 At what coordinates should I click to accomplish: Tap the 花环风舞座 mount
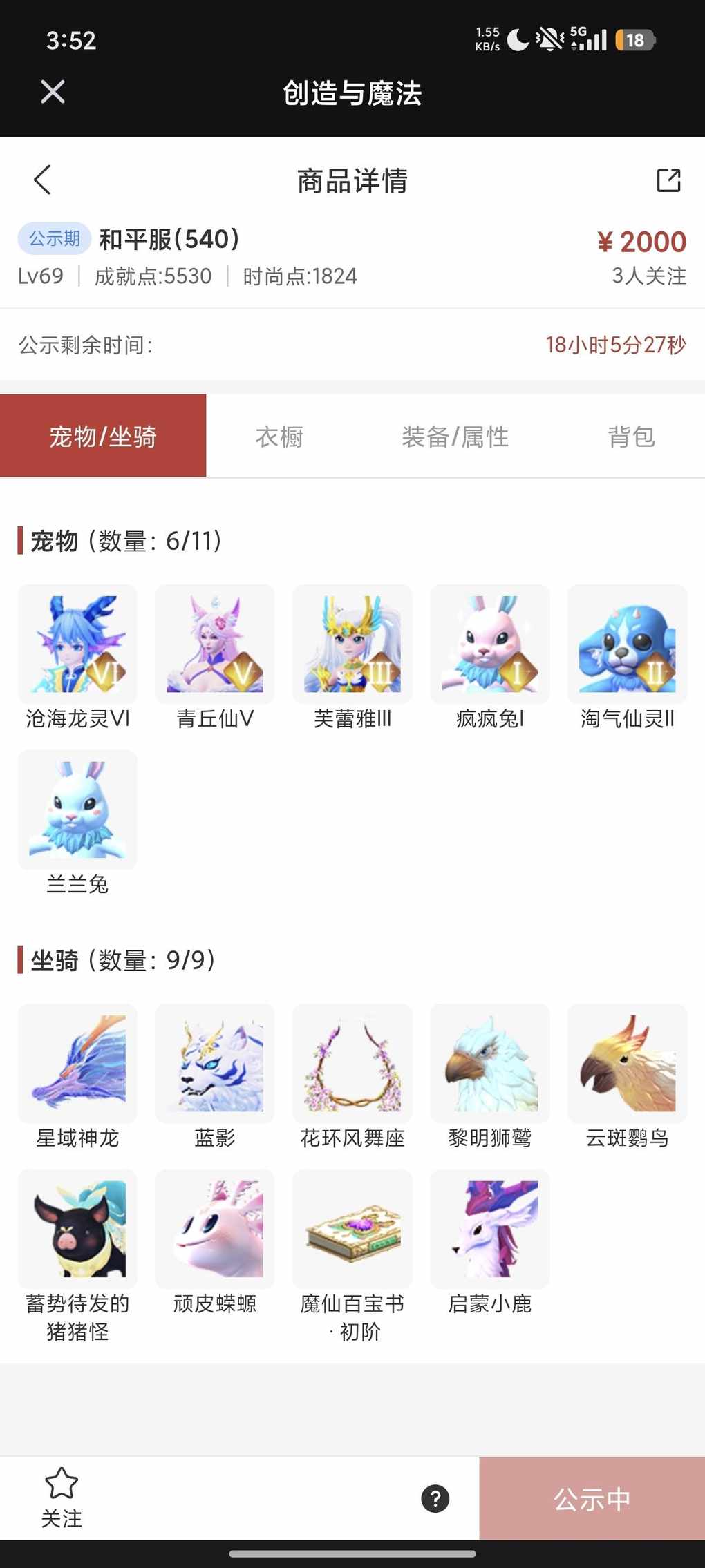[x=352, y=1064]
